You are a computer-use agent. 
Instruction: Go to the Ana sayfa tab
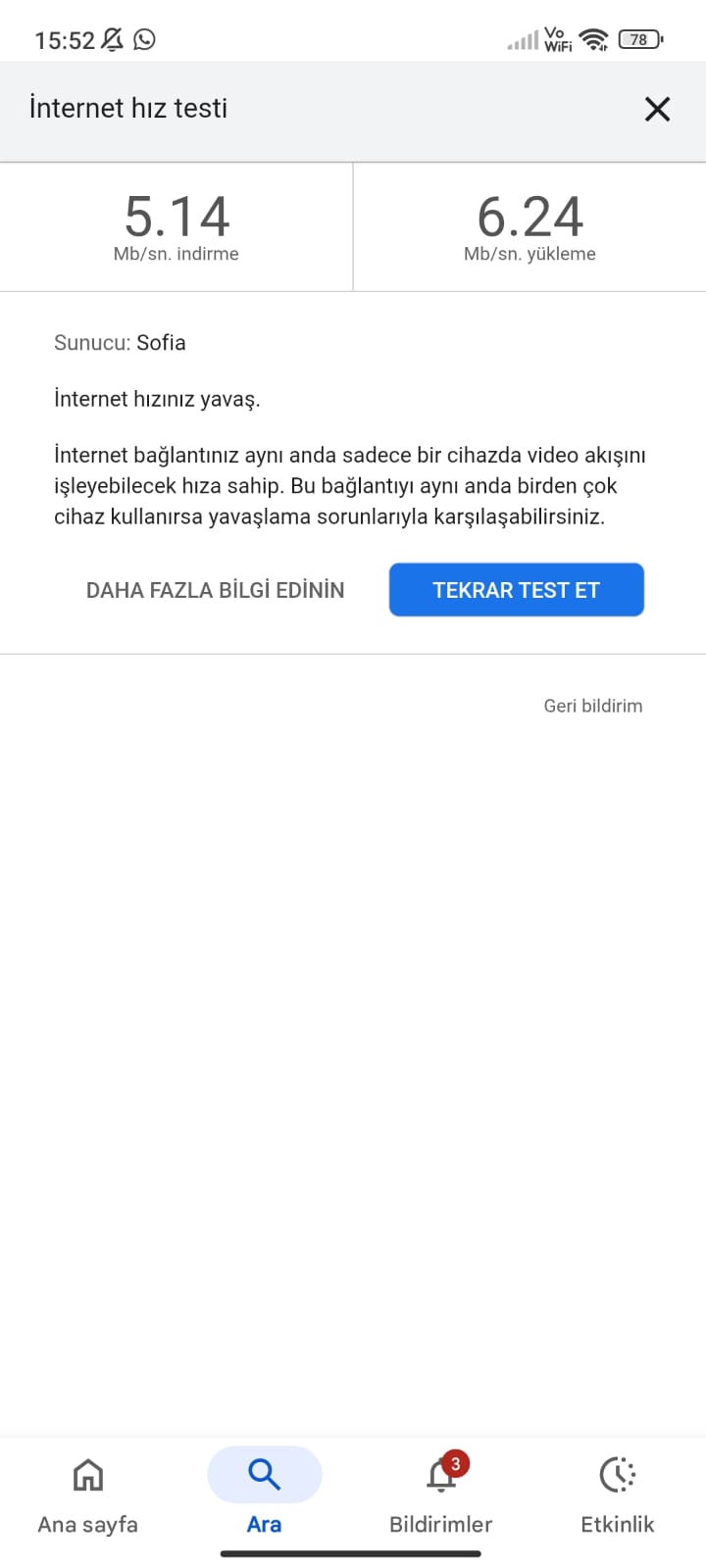[88, 1494]
